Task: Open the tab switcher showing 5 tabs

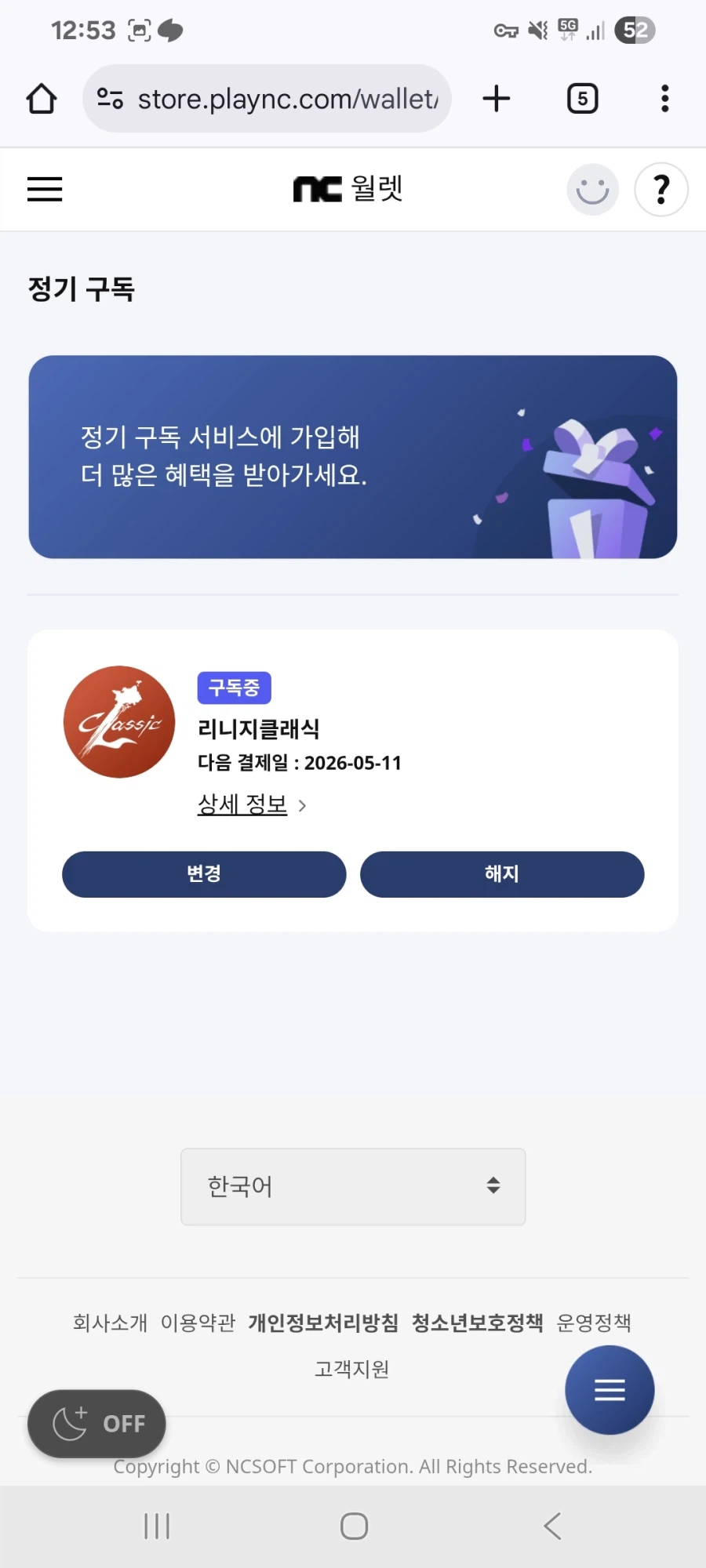Action: pos(580,98)
